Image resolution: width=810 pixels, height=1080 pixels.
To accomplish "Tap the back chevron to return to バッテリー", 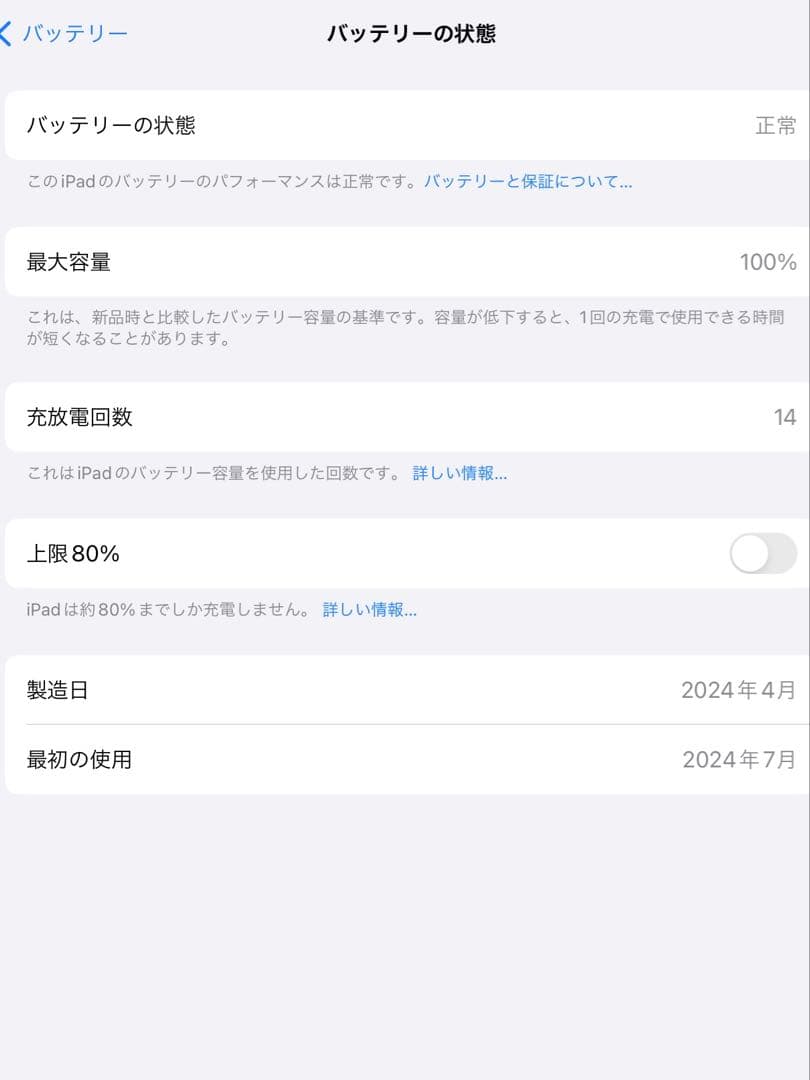I will coord(10,32).
